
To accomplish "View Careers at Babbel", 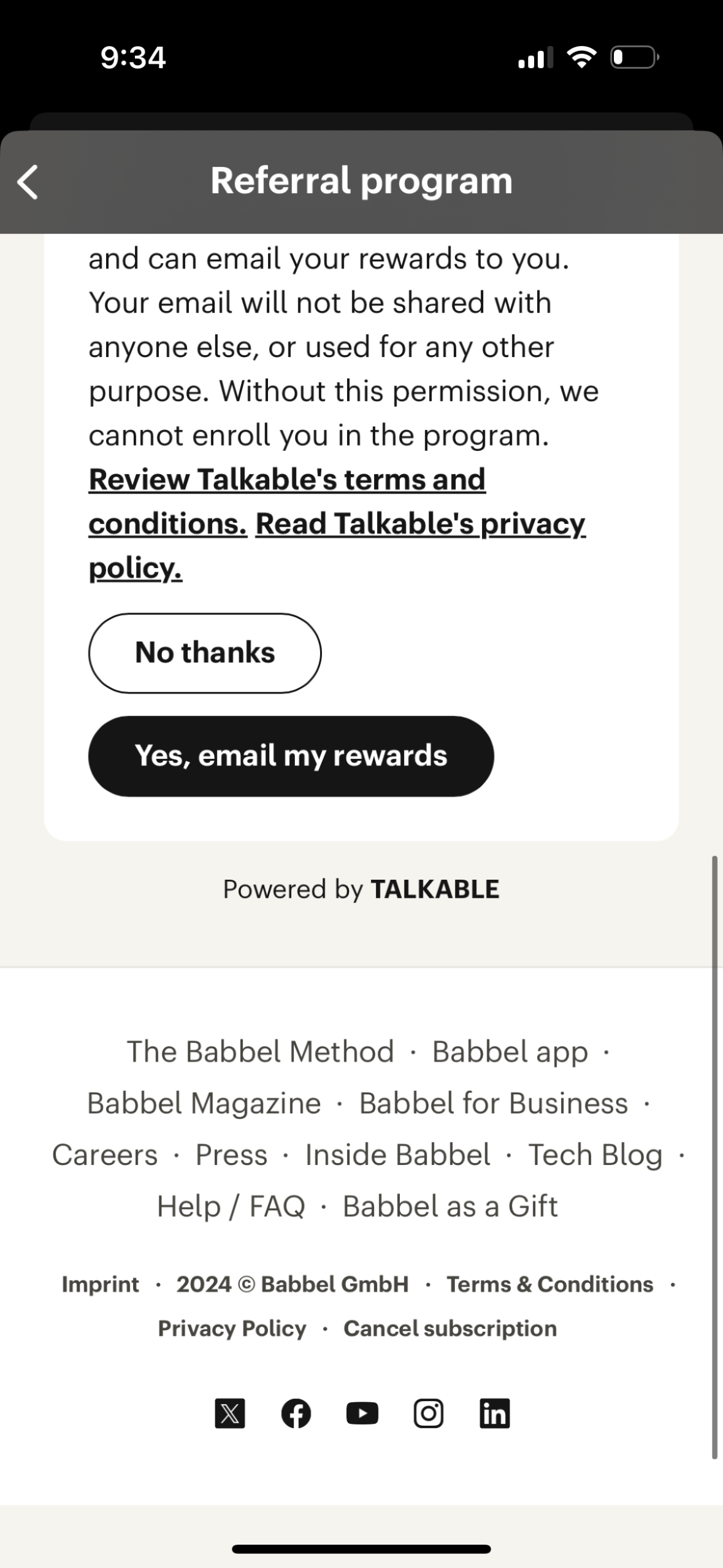I will point(105,1155).
